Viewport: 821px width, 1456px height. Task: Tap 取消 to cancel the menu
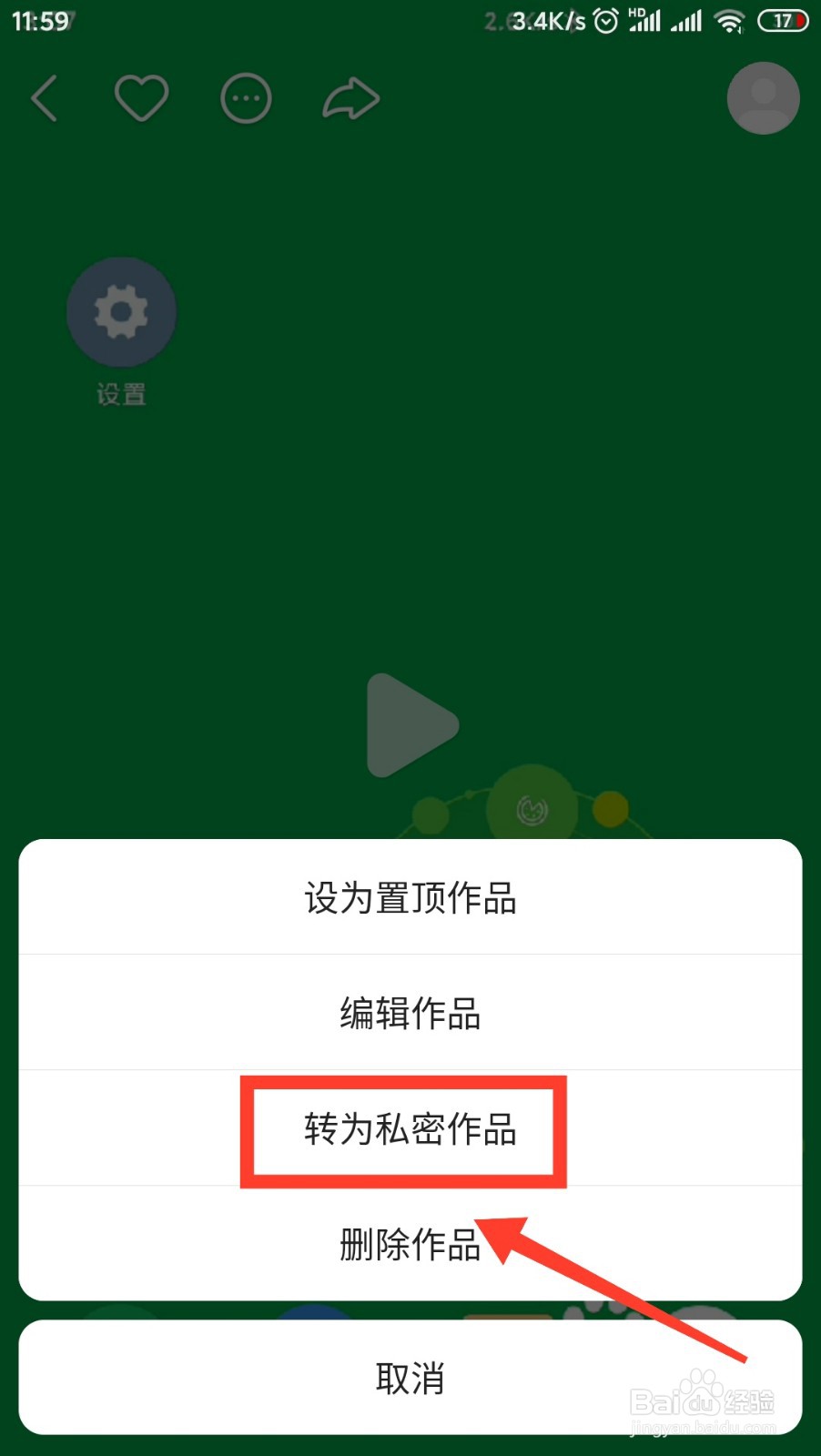coord(410,1378)
